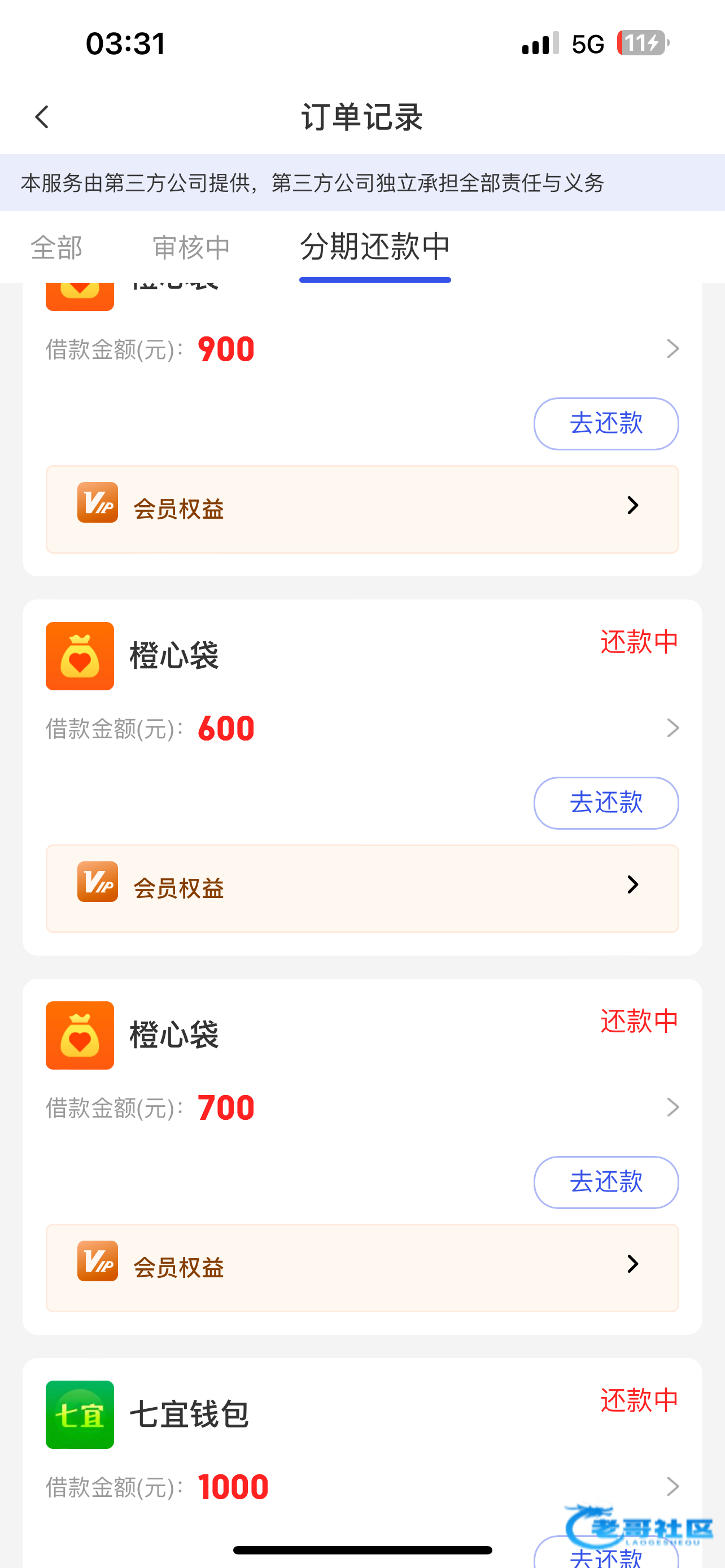Switch to the 全部 tab
This screenshot has width=725, height=1568.
coord(56,248)
